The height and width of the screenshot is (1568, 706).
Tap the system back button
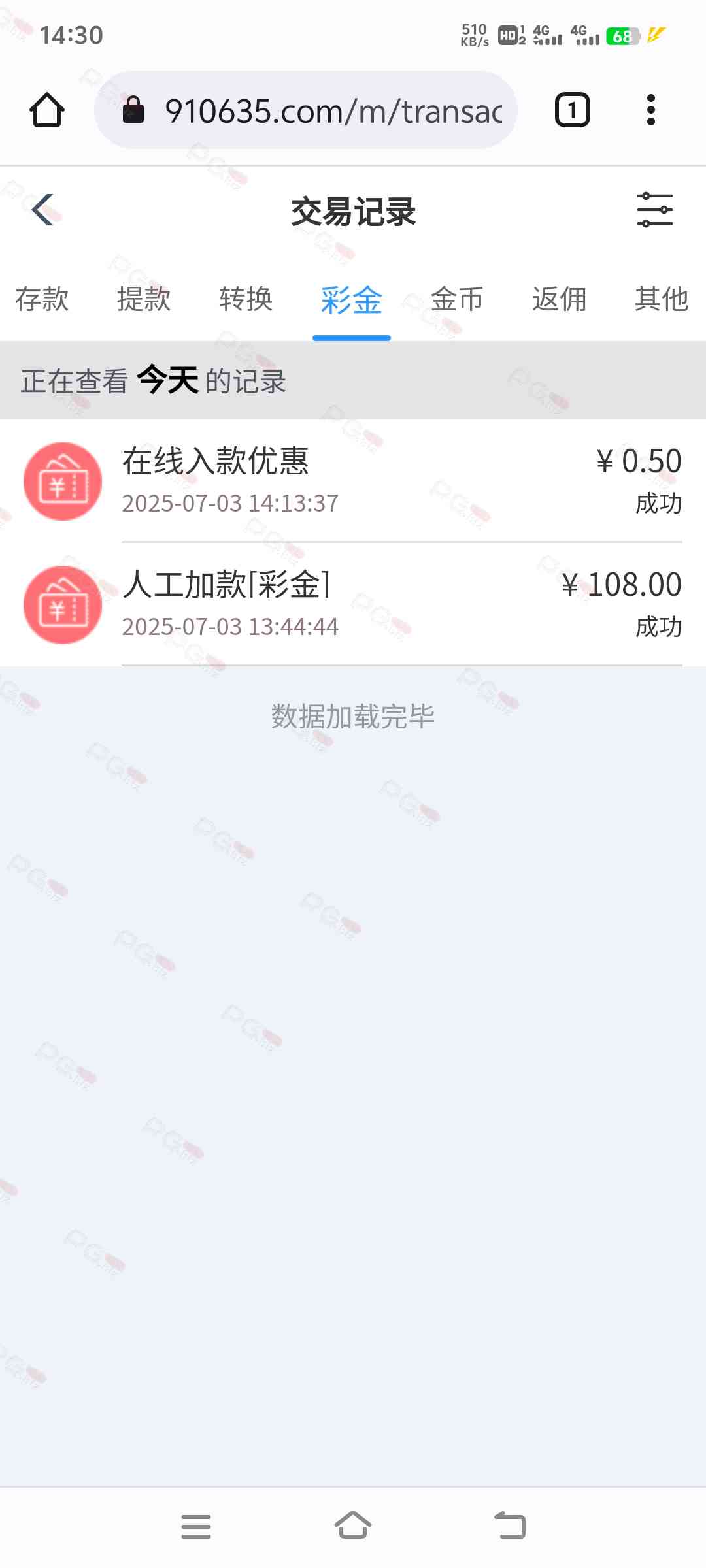coord(510,1526)
